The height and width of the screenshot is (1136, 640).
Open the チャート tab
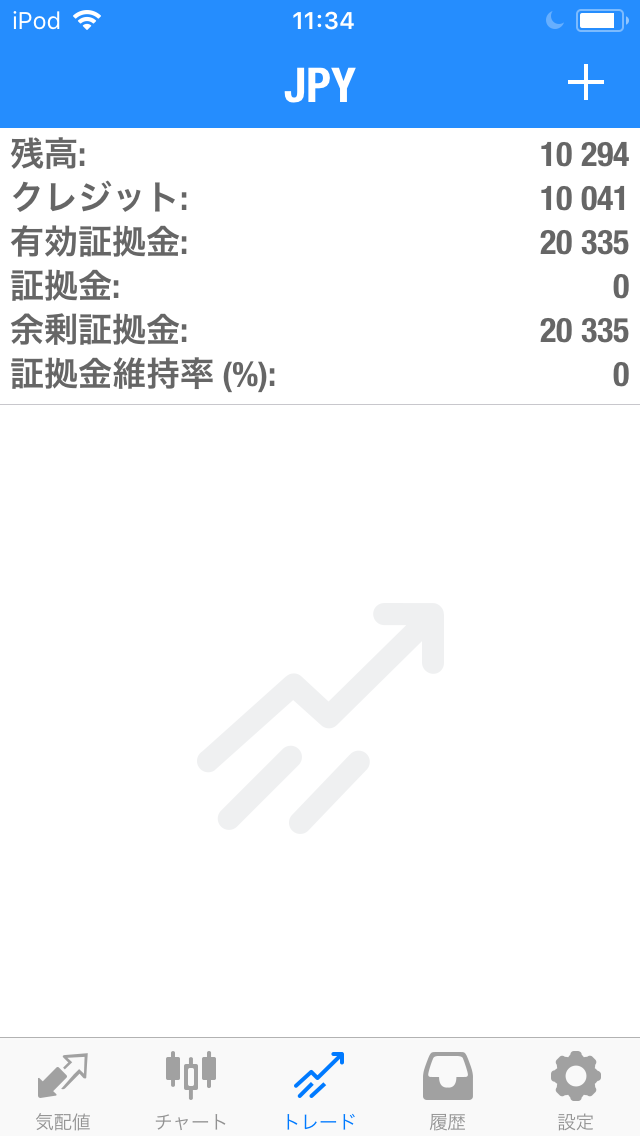pos(191,1088)
